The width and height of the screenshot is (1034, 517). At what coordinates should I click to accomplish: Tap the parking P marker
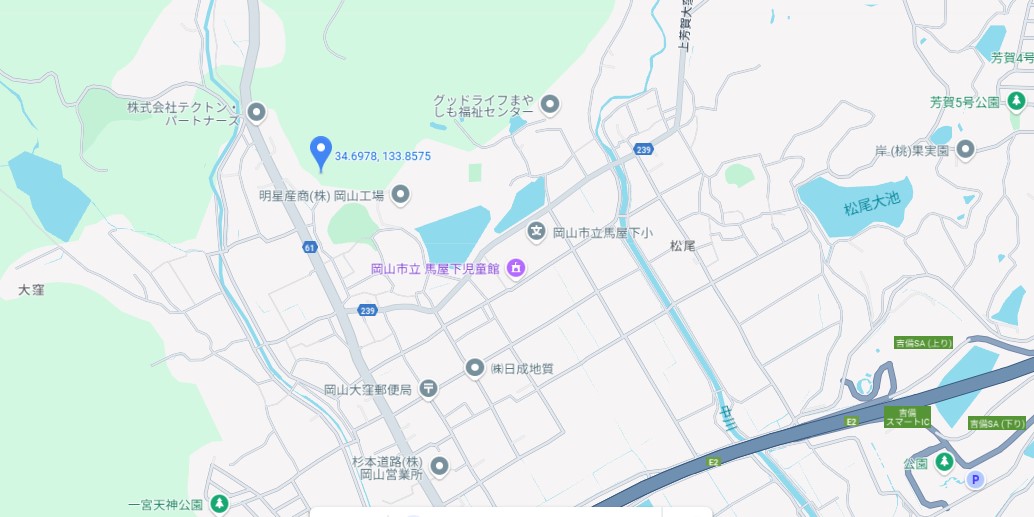pos(975,480)
